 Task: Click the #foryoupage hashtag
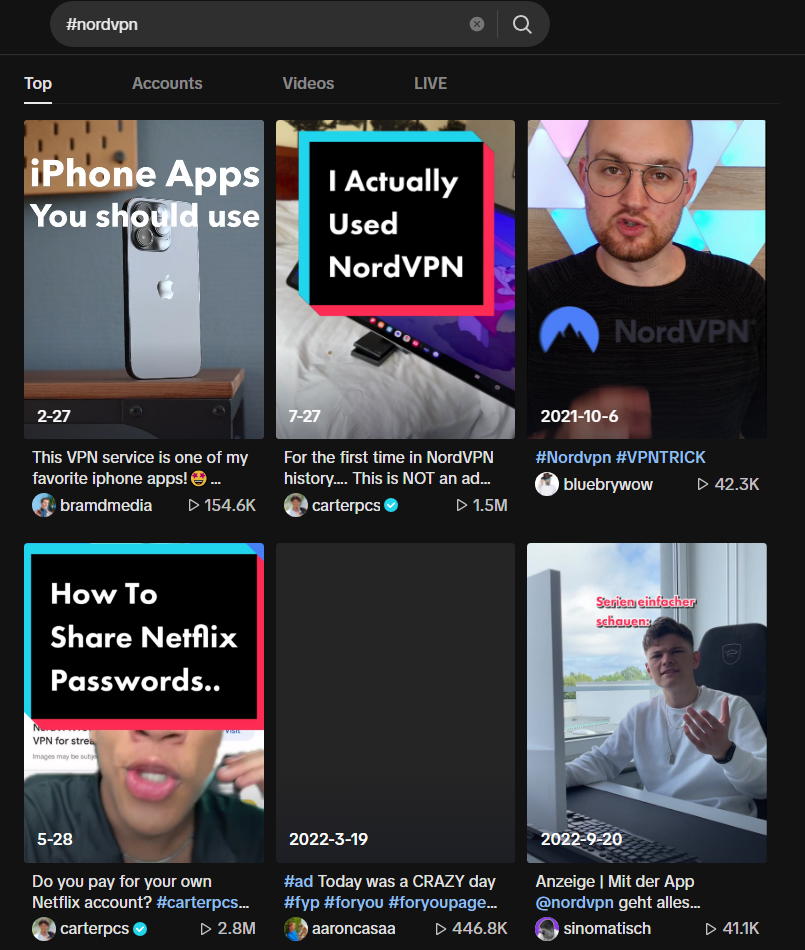pyautogui.click(x=436, y=902)
